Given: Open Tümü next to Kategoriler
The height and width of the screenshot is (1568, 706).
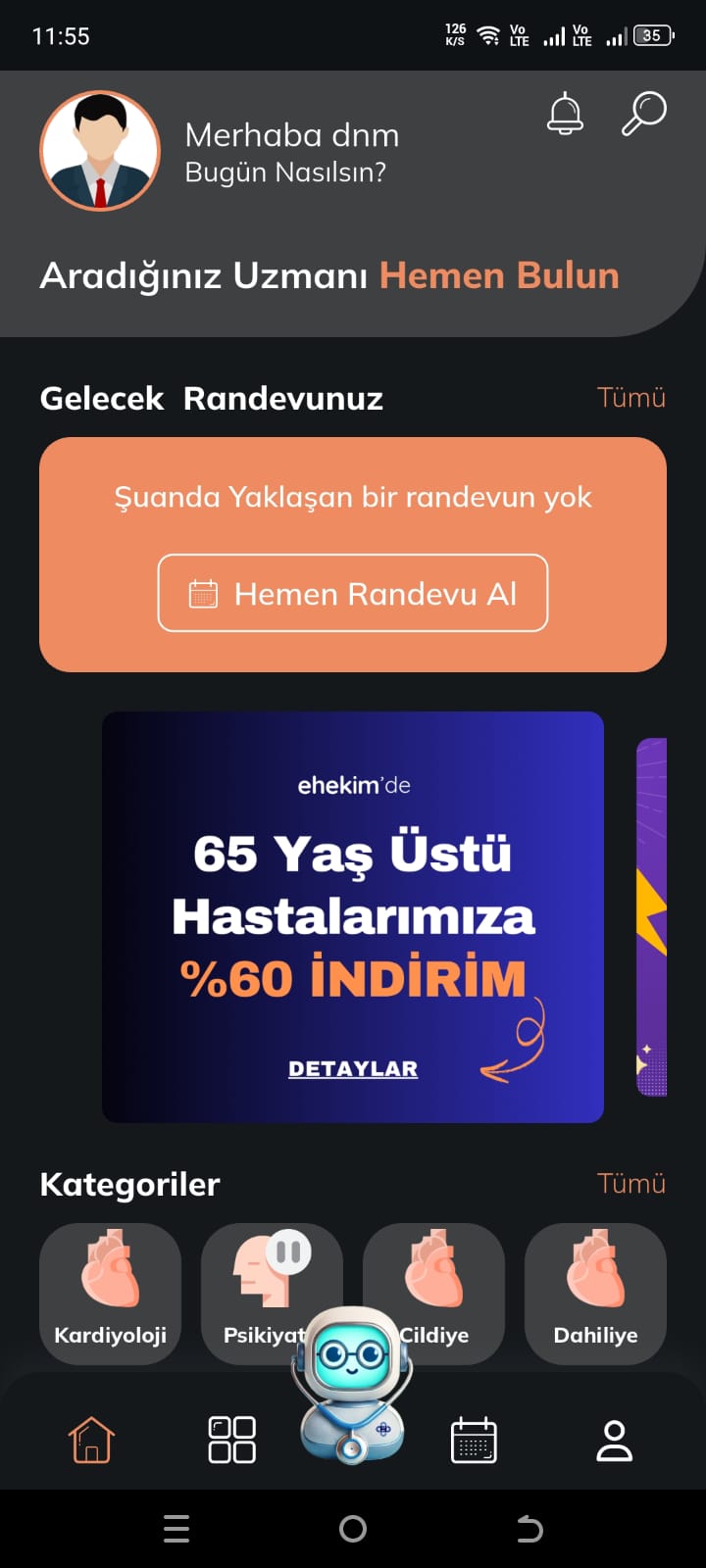Looking at the screenshot, I should [x=631, y=1183].
